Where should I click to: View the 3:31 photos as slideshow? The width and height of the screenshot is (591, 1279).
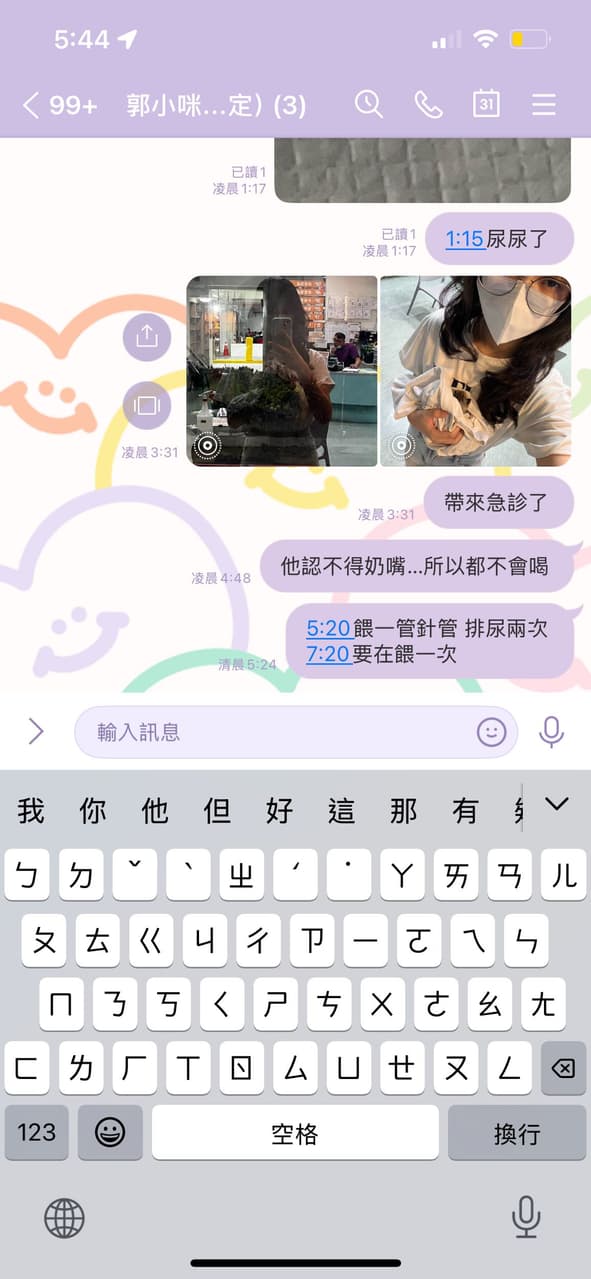click(147, 405)
